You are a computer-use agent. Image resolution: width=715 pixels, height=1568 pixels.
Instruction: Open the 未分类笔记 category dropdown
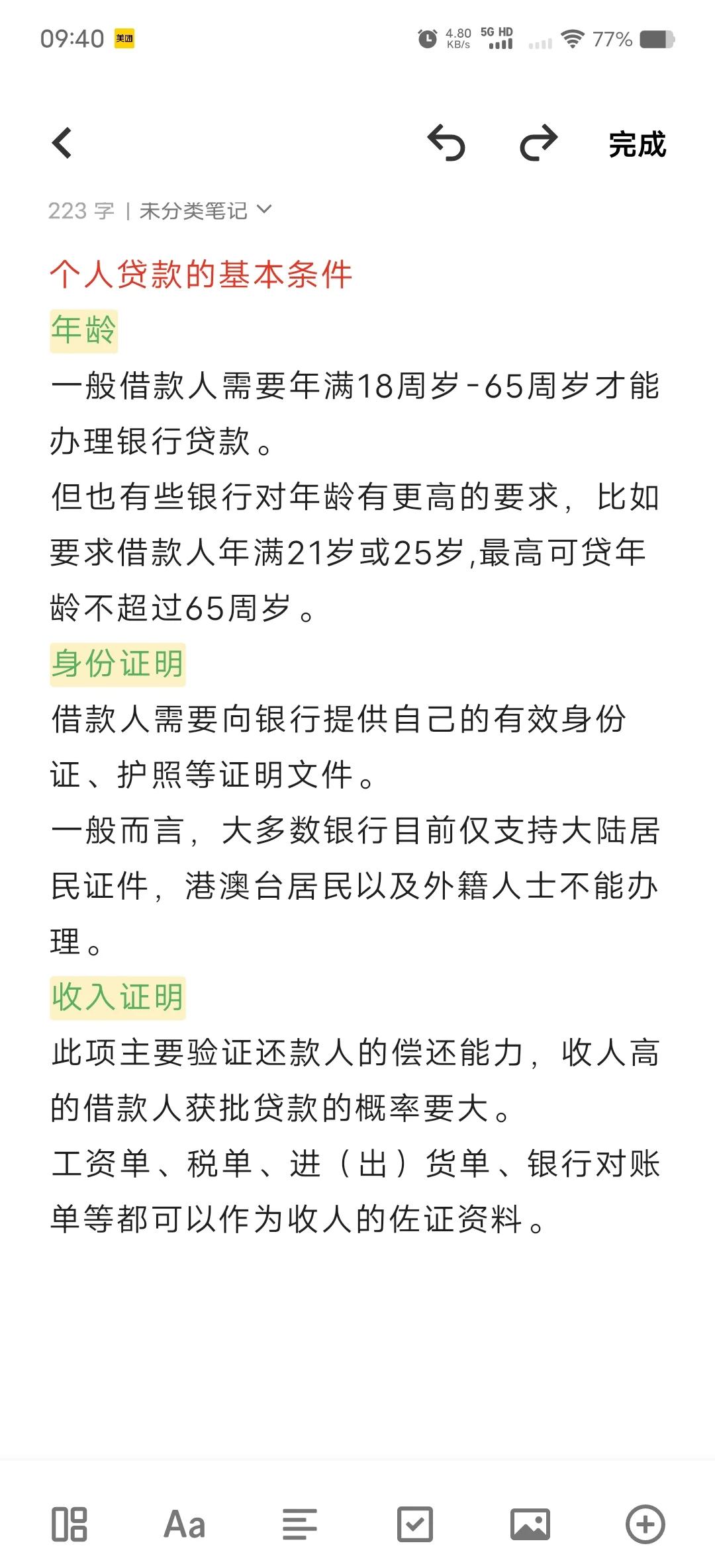[x=206, y=211]
